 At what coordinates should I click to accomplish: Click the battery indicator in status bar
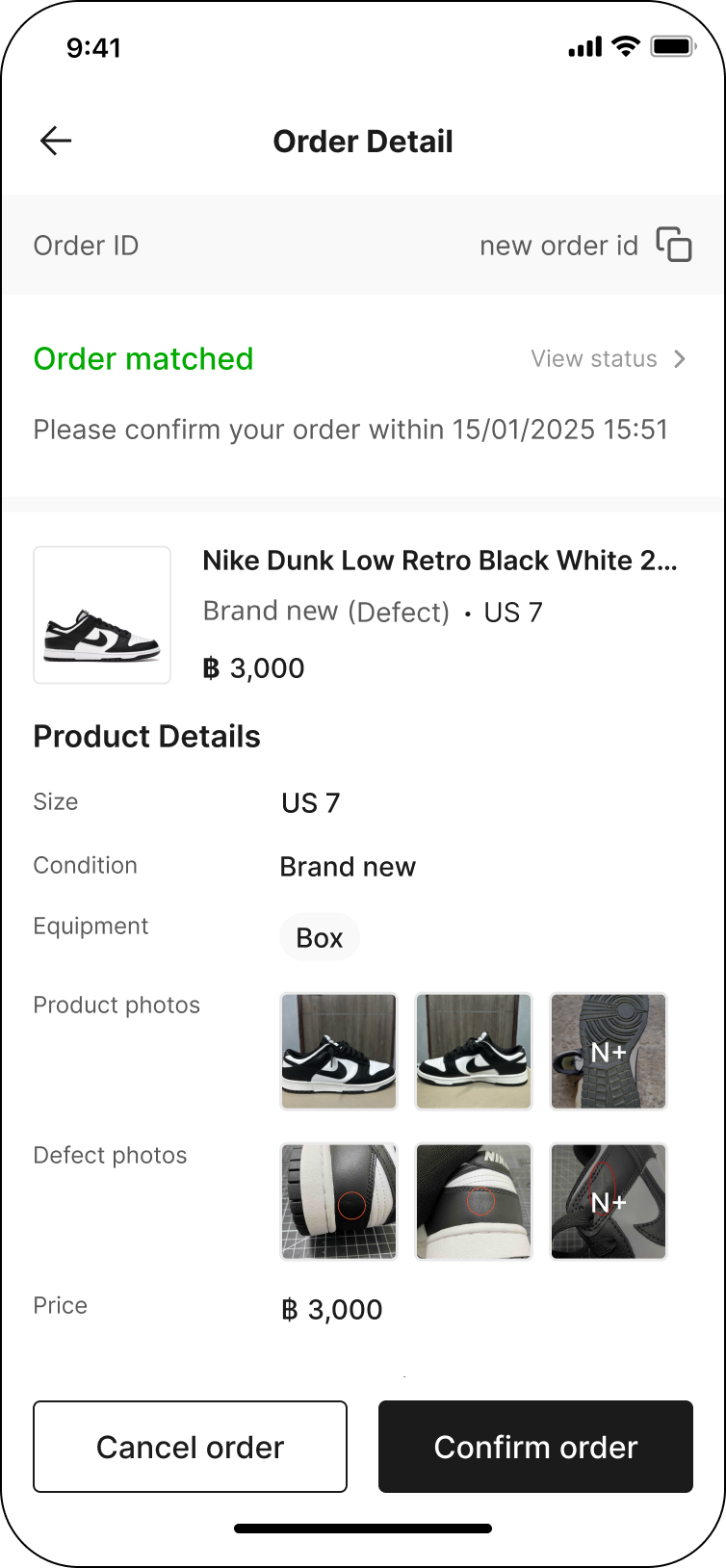pos(672,44)
